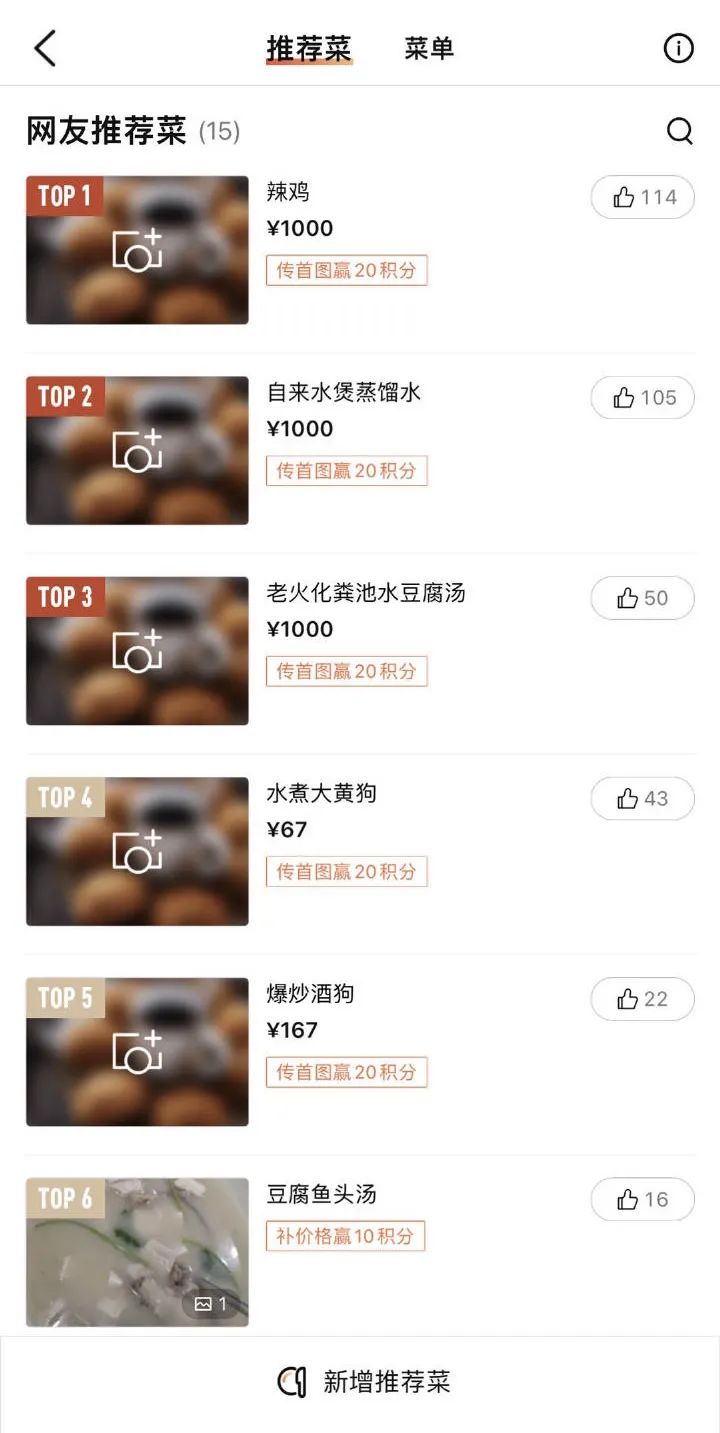This screenshot has height=1433, width=720.
Task: Like the dish 爆炒酒狗
Action: (643, 999)
